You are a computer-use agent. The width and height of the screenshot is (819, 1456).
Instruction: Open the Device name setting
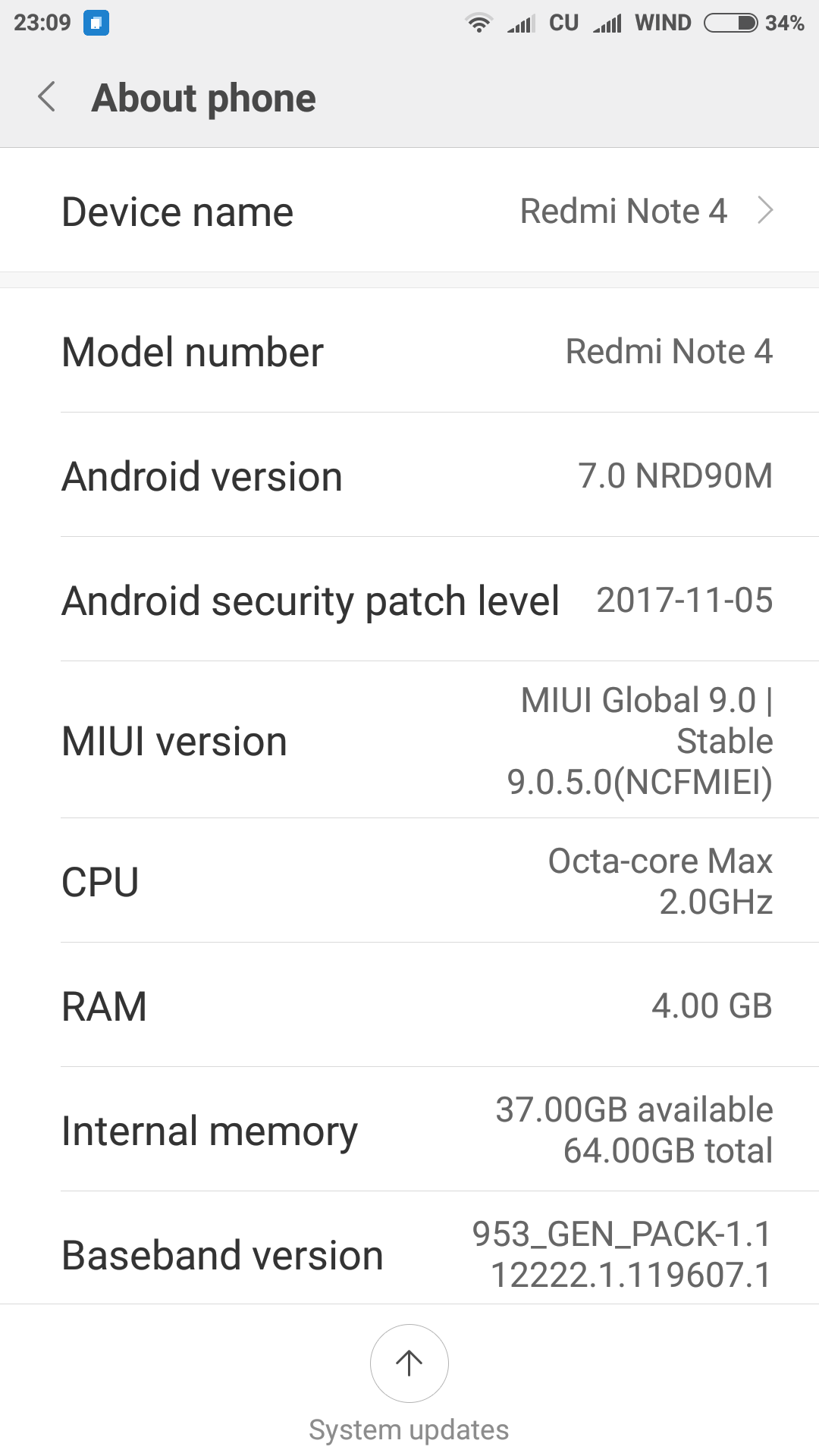click(x=409, y=211)
